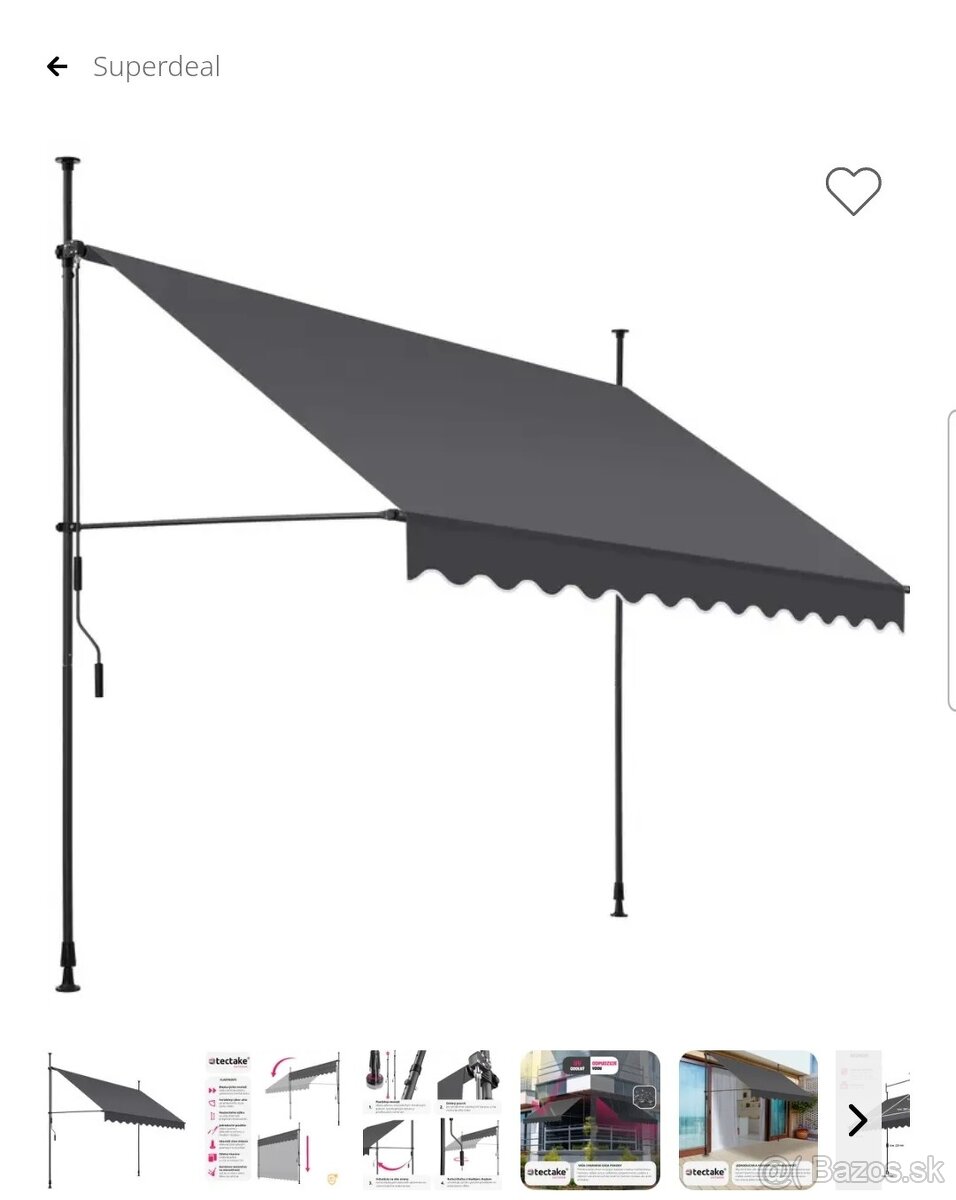The width and height of the screenshot is (956, 1200).
Task: Select the terrace photo thumbnail
Action: click(748, 1119)
